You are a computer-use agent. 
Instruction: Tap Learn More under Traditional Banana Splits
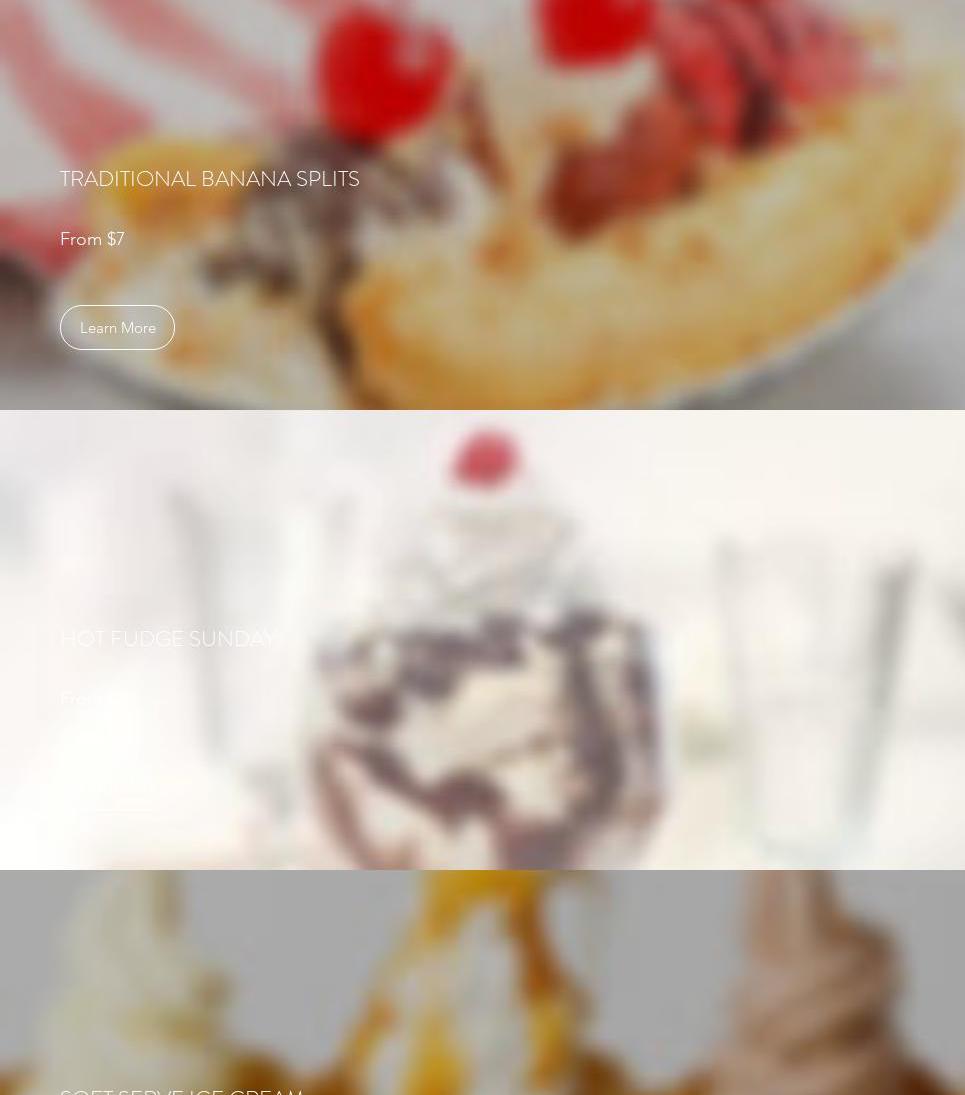pos(117,328)
